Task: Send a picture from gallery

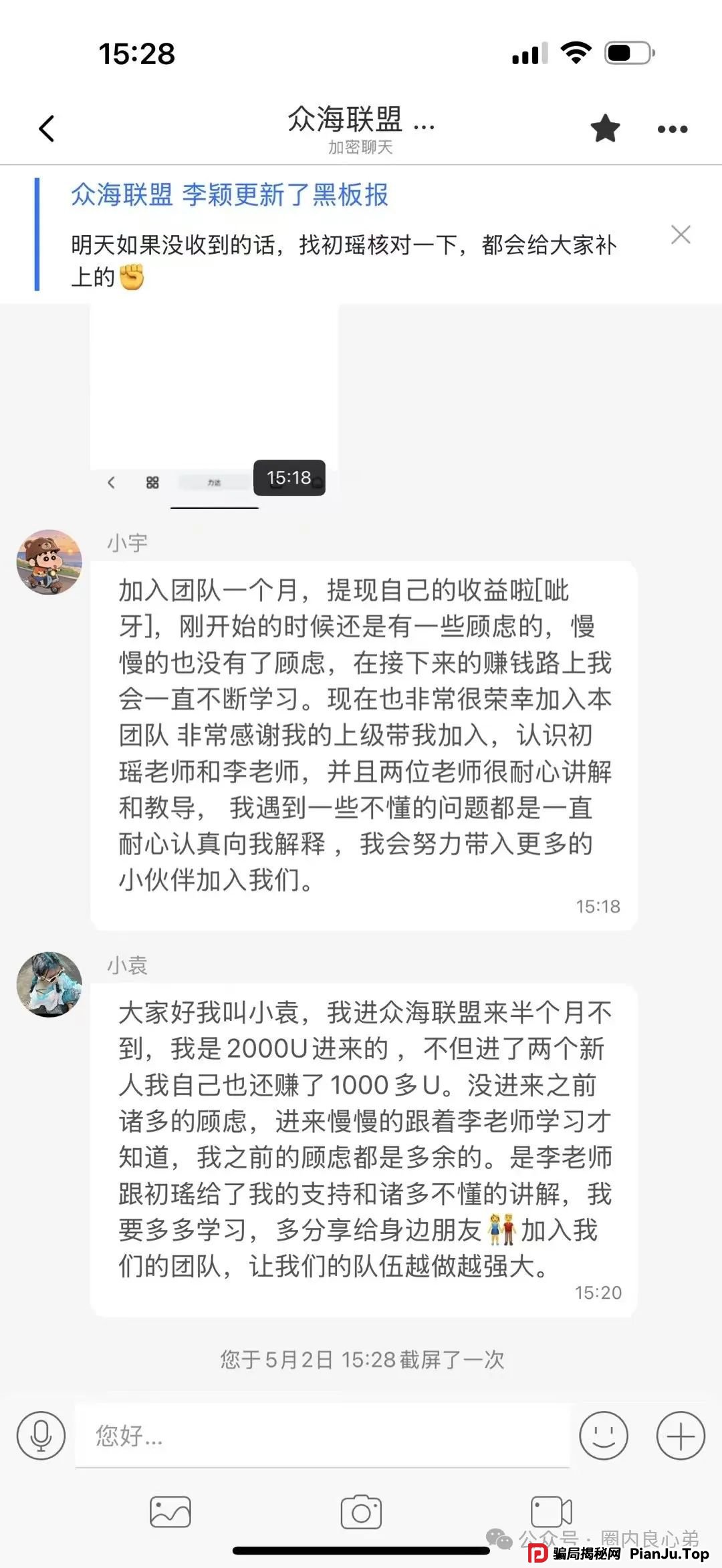Action: 170,1512
